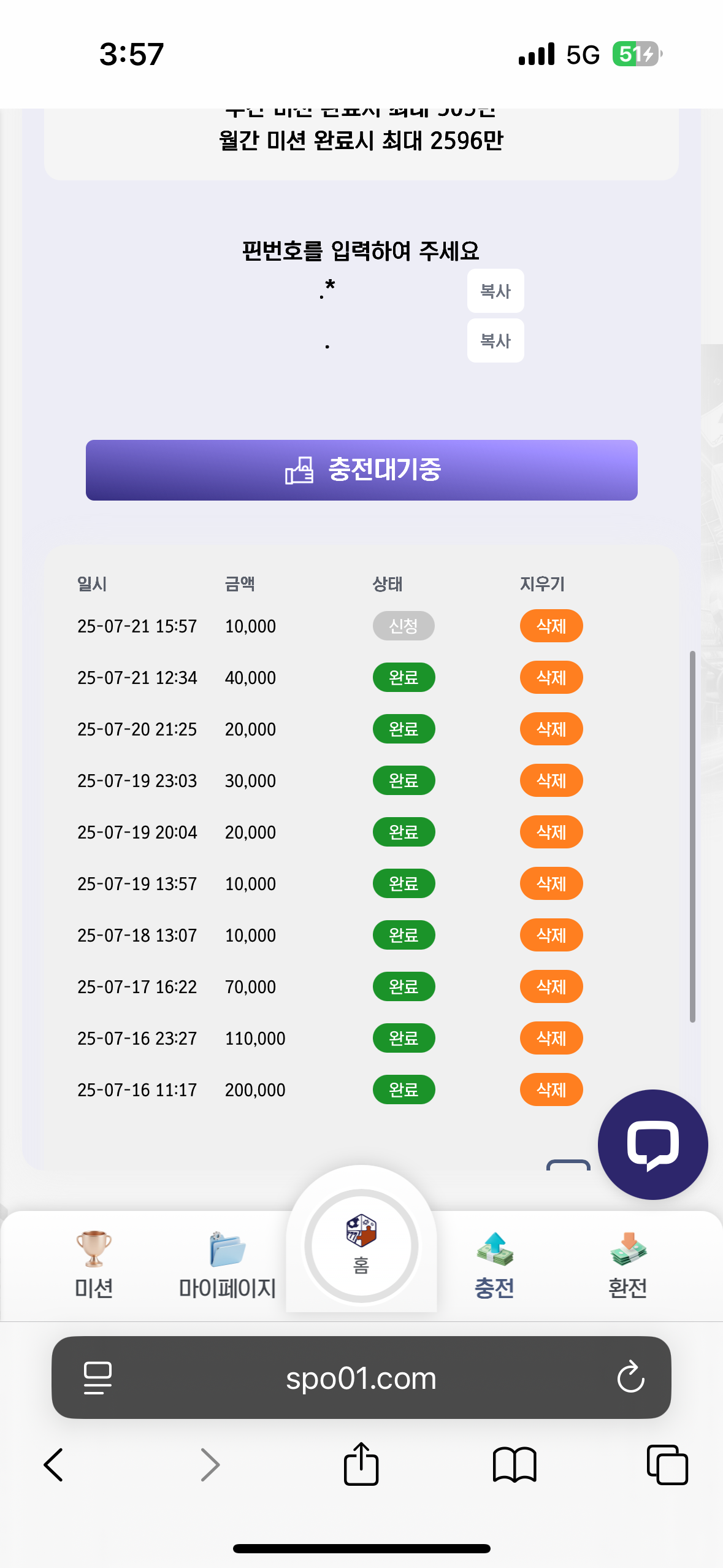Viewport: 723px width, 1568px height.
Task: Delete the 25-07-17 16:22 entry
Action: pyautogui.click(x=551, y=986)
